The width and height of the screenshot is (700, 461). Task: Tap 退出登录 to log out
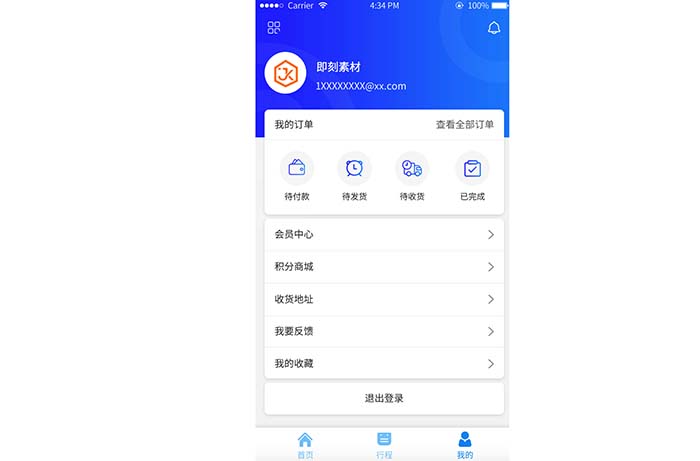tap(384, 398)
